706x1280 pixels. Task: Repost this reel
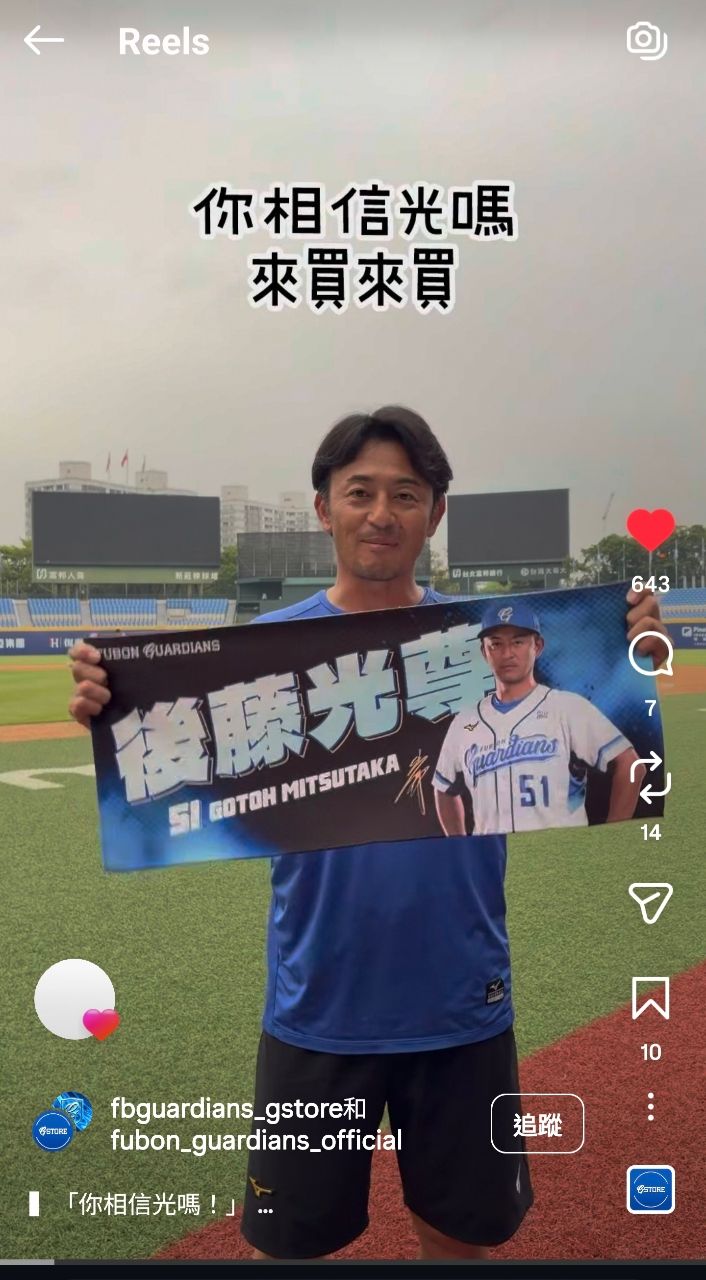pyautogui.click(x=650, y=780)
